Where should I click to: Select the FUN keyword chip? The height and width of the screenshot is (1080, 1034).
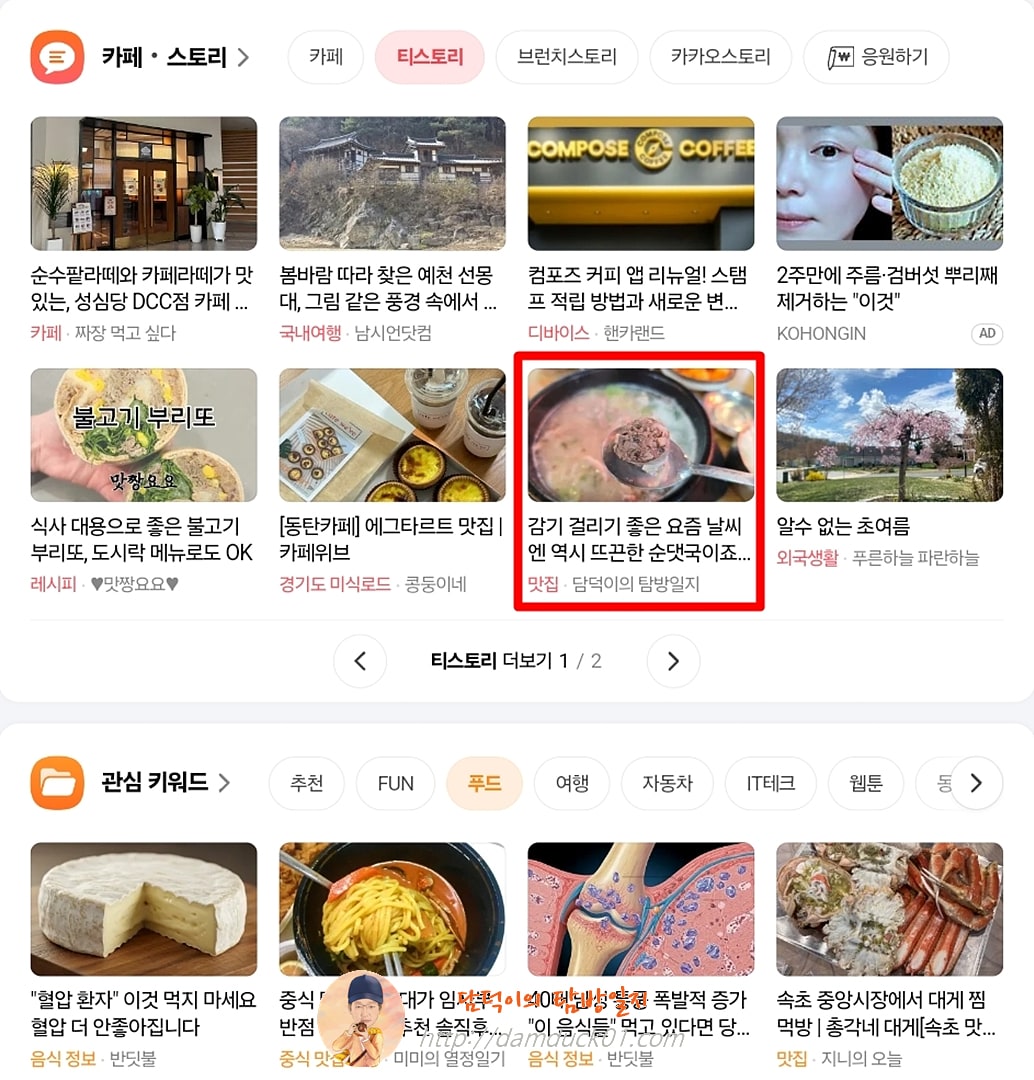click(395, 784)
